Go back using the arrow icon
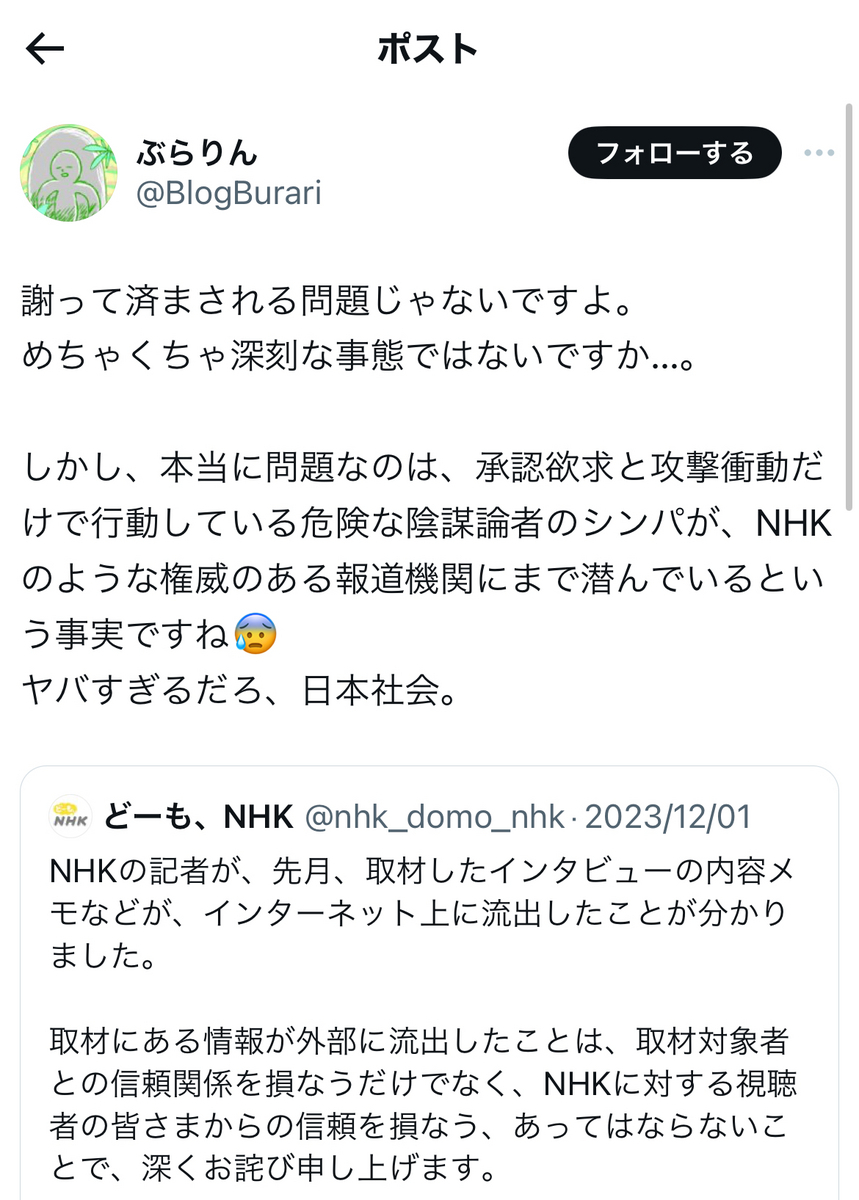Image resolution: width=859 pixels, height=1200 pixels. (45, 49)
